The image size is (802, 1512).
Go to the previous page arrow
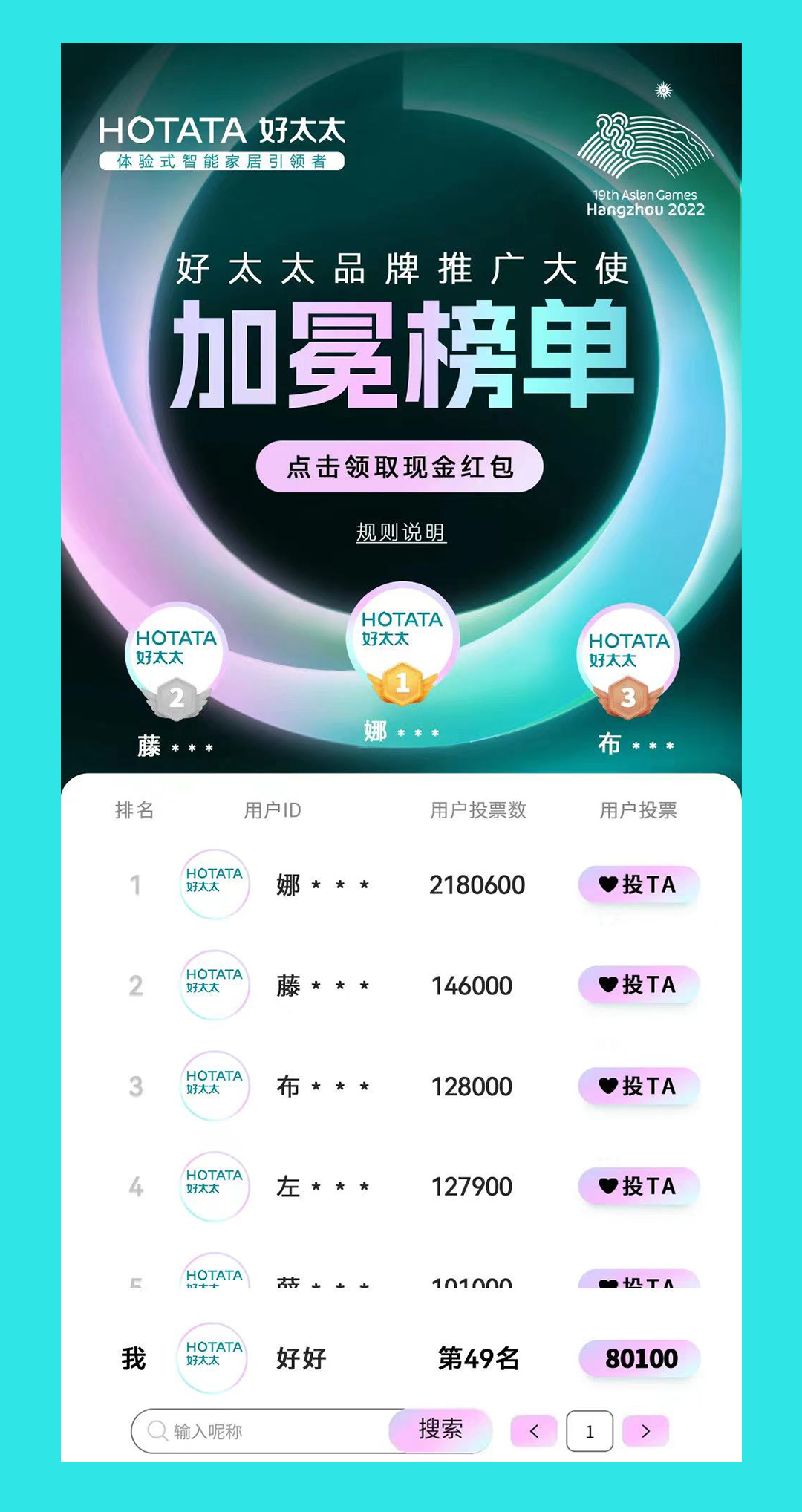tap(534, 1431)
